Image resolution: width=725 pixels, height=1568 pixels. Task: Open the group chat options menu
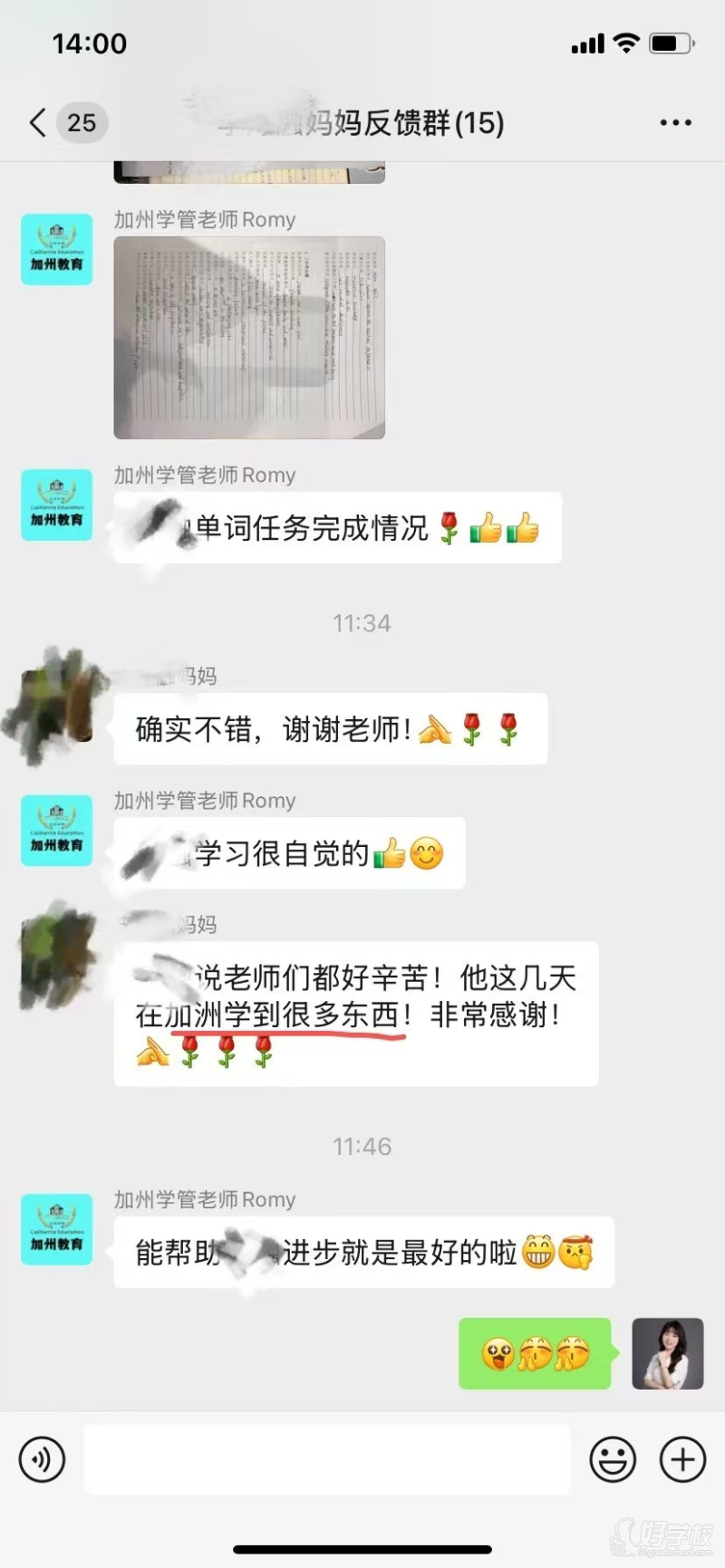675,122
